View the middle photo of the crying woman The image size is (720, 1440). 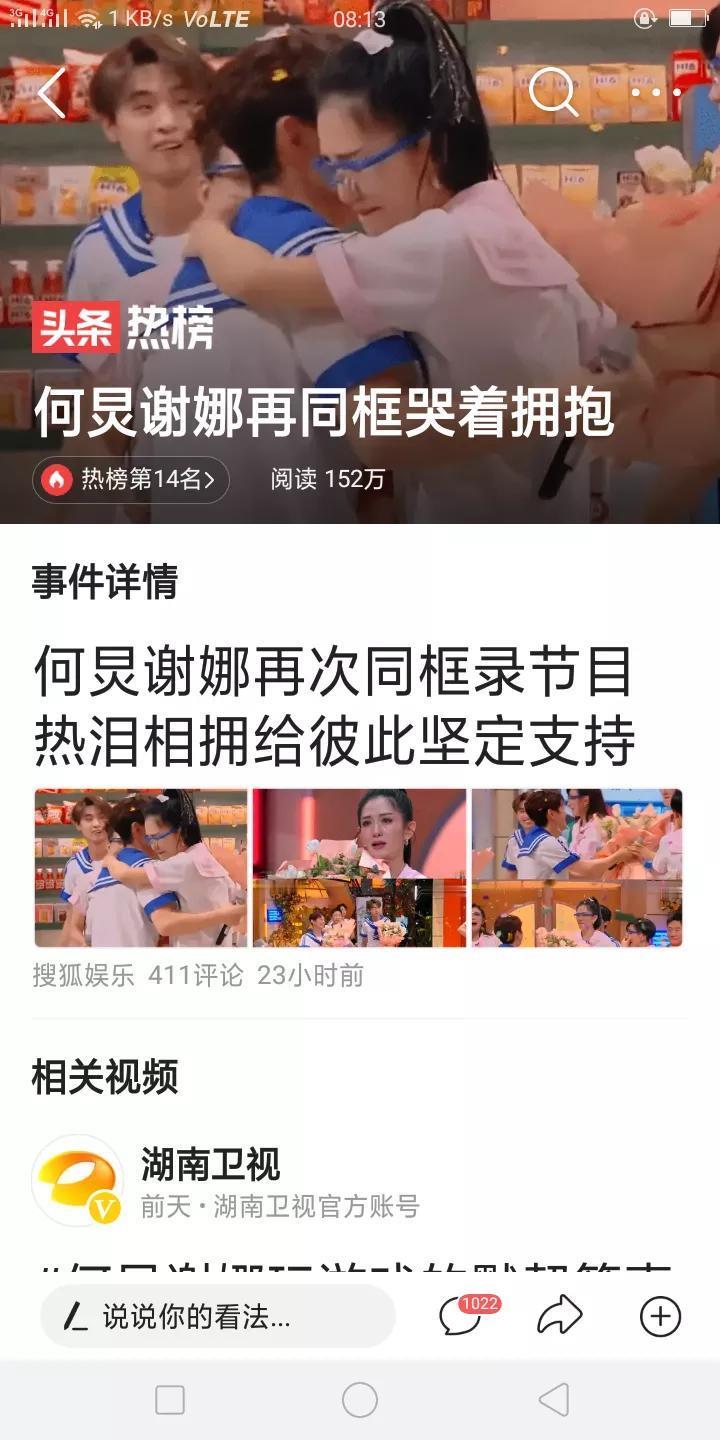(x=359, y=867)
